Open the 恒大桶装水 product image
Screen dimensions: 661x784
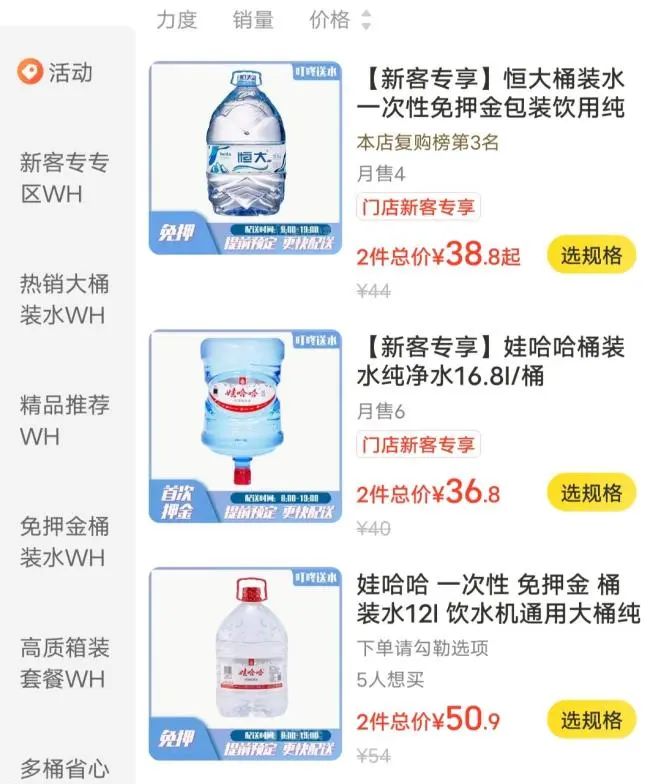pos(245,158)
